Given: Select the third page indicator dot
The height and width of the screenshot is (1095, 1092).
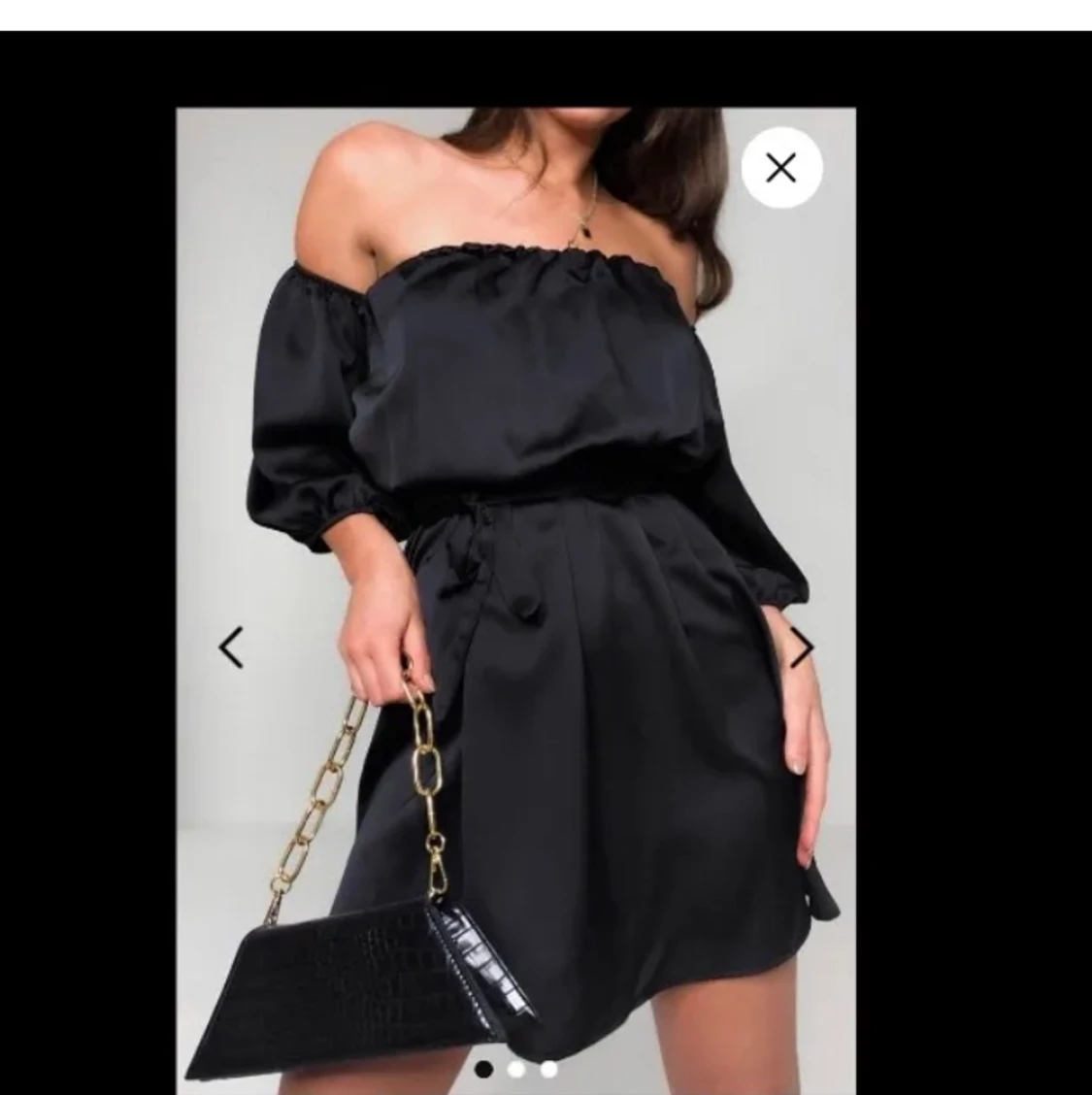Looking at the screenshot, I should pyautogui.click(x=548, y=1070).
